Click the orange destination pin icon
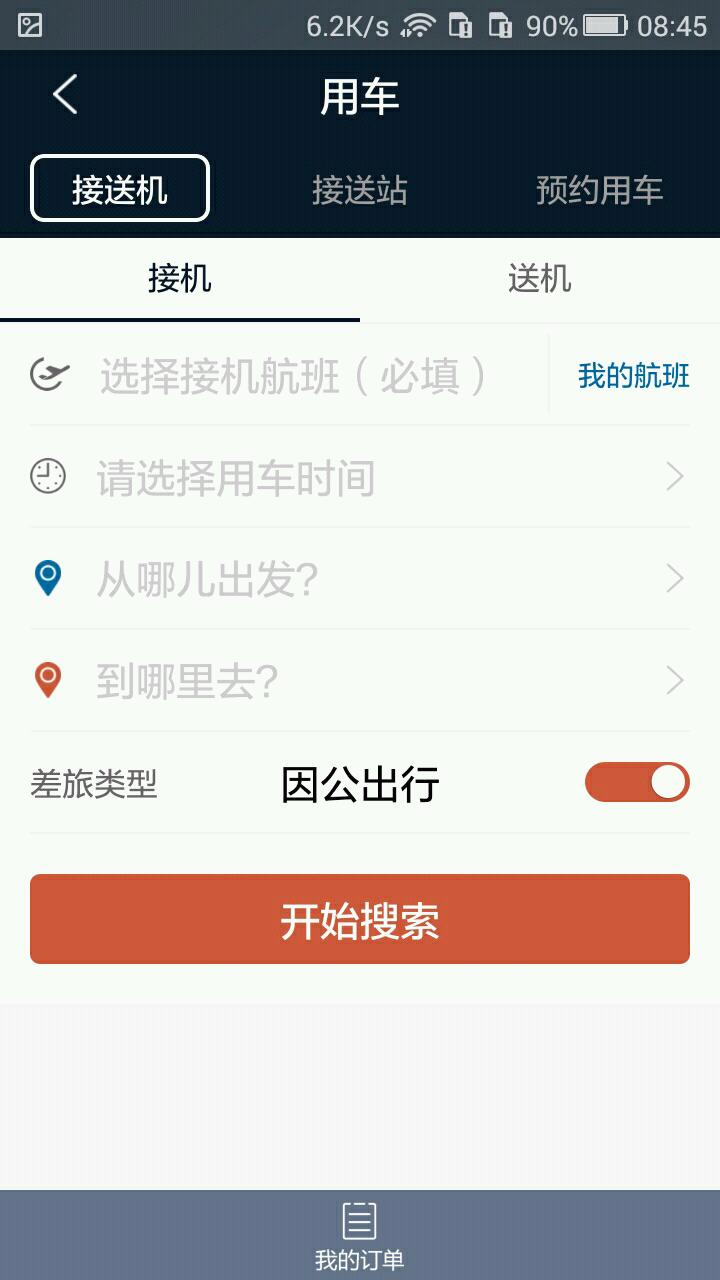This screenshot has width=720, height=1280. pos(48,681)
